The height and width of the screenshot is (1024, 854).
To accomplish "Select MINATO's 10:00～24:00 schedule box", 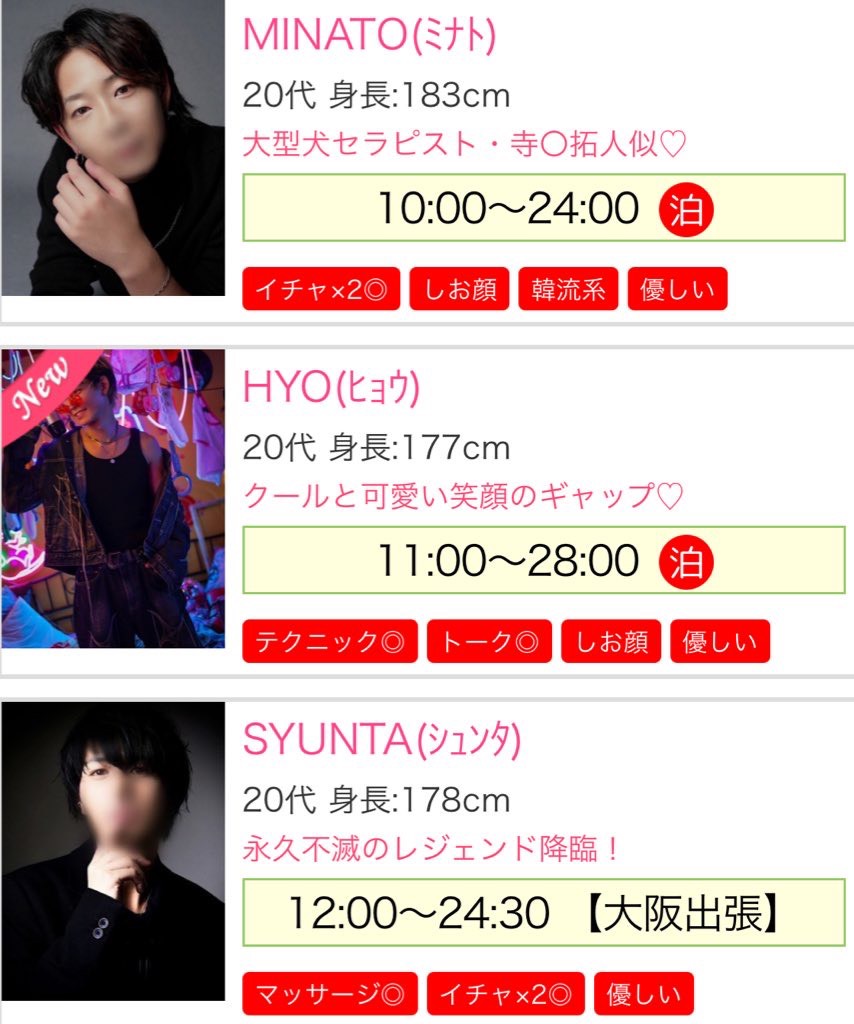I will pos(544,209).
